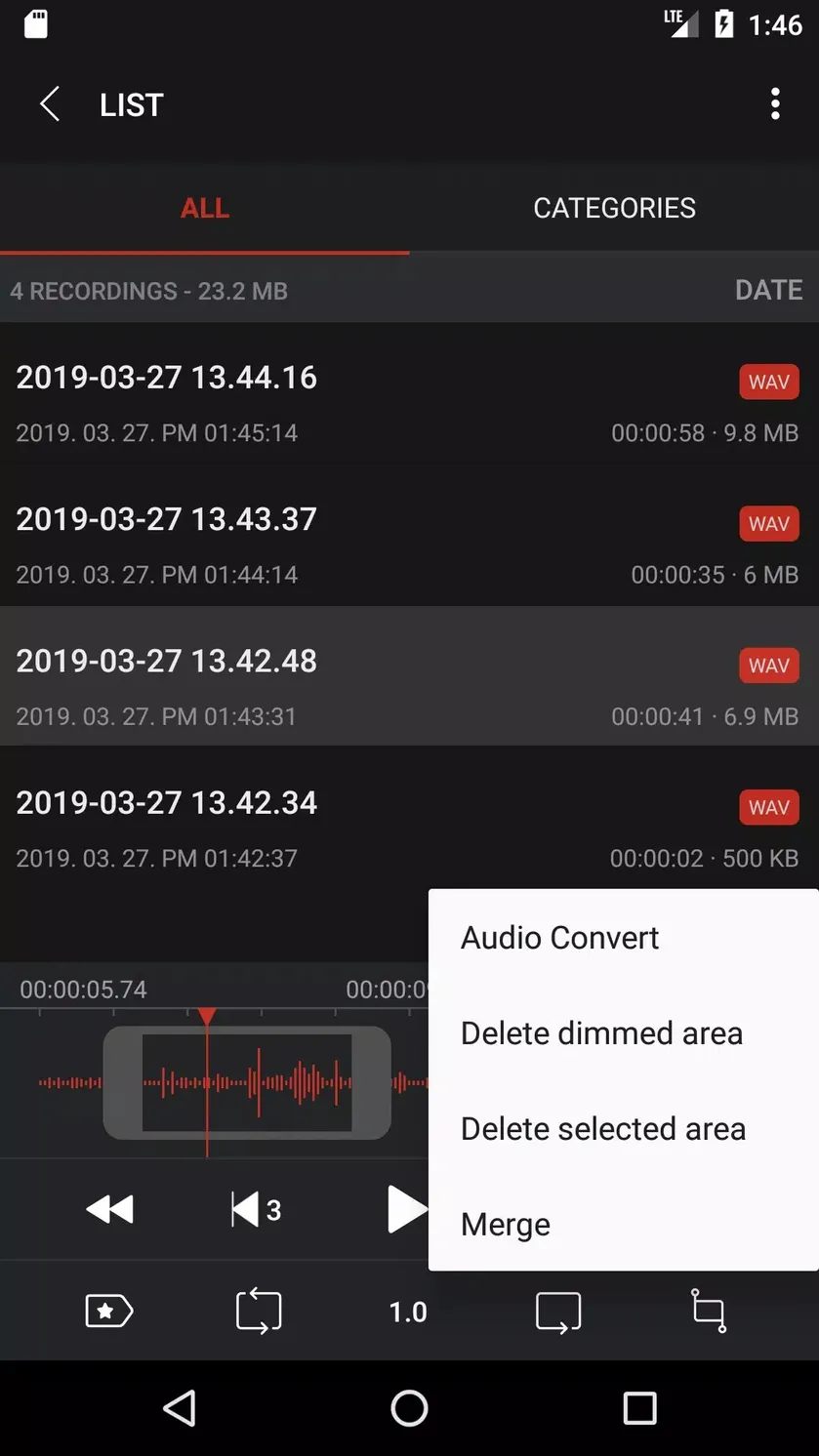The image size is (819, 1456).
Task: Open recording 2019-03-27 13.42.34
Action: click(x=409, y=829)
